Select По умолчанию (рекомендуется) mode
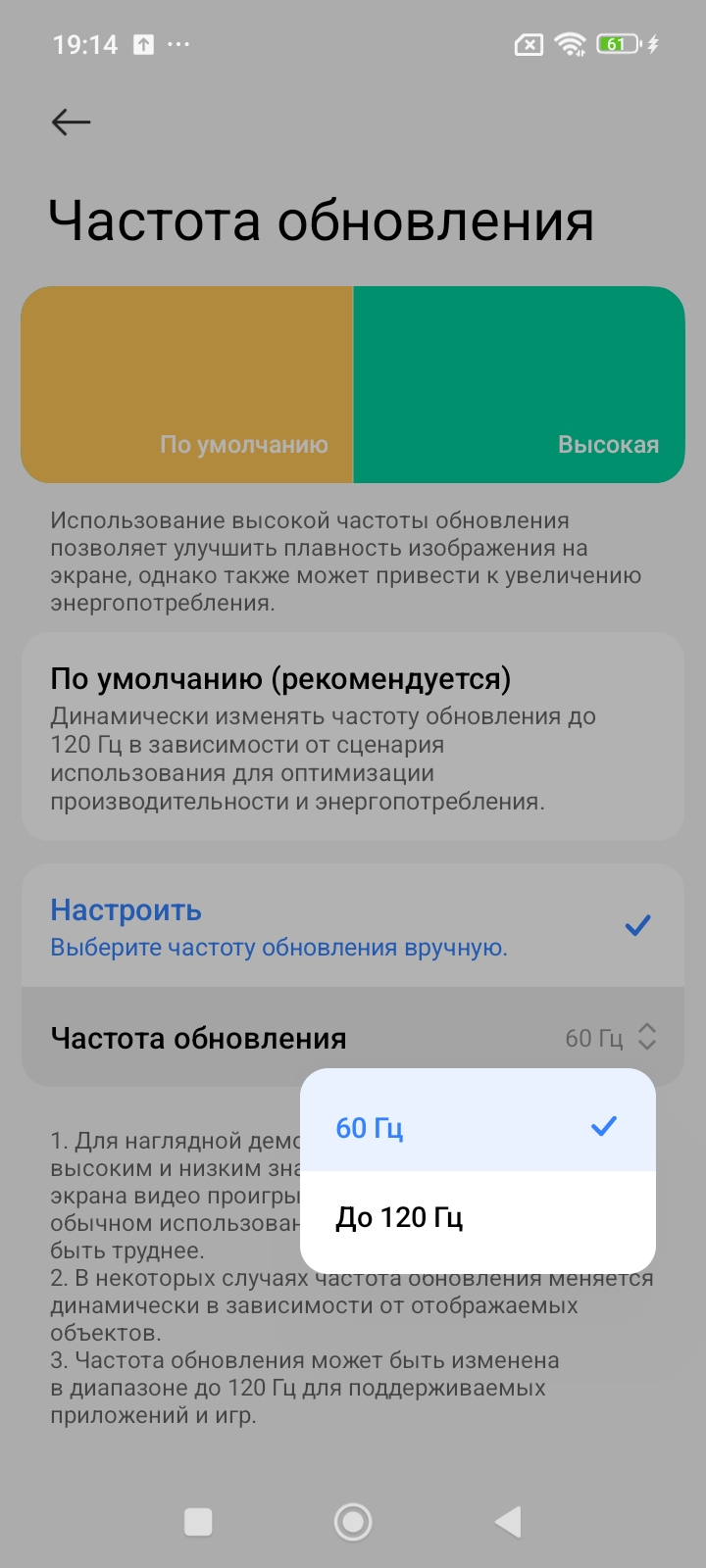The height and width of the screenshot is (1568, 706). coord(352,737)
